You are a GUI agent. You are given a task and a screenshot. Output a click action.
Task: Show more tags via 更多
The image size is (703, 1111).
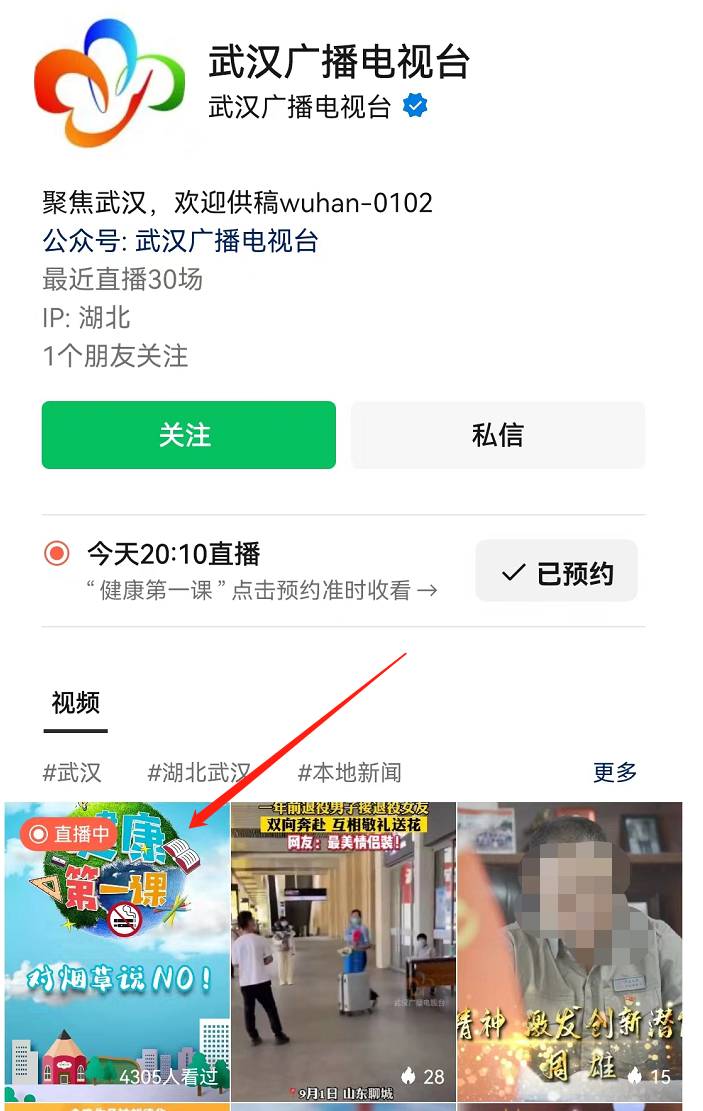[x=615, y=773]
